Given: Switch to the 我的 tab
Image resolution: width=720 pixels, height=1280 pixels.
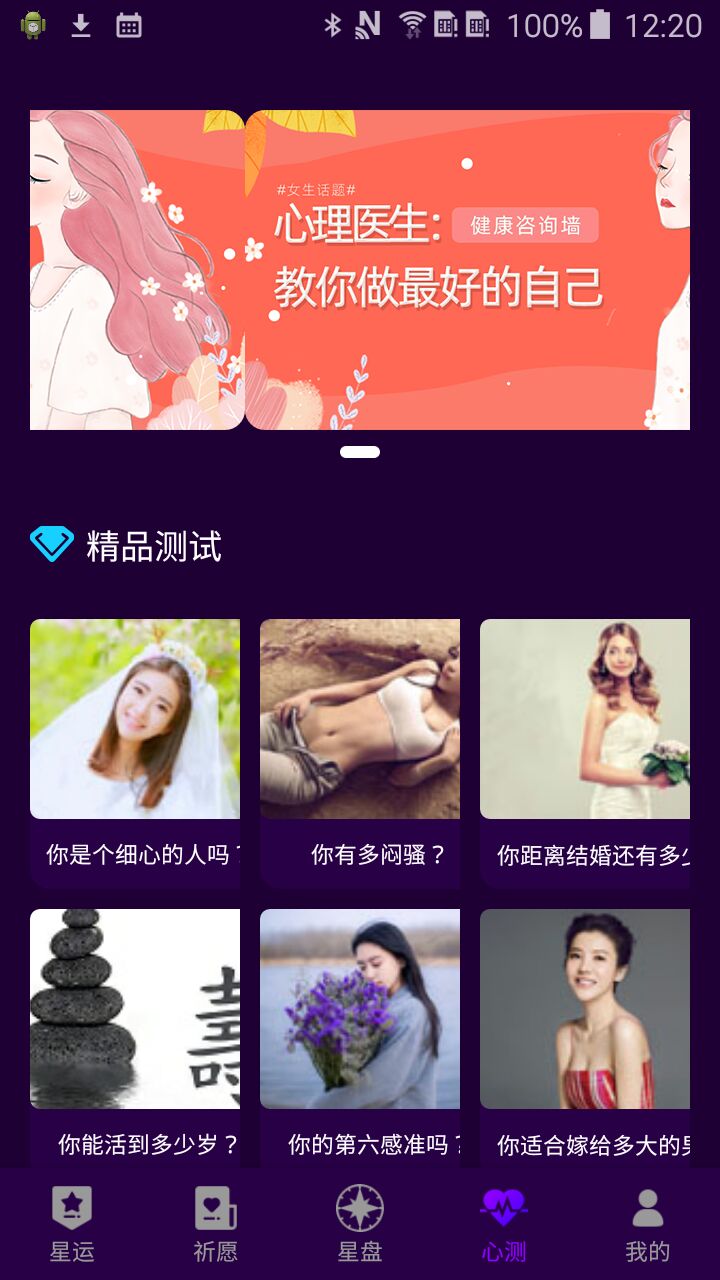Looking at the screenshot, I should click(646, 1228).
